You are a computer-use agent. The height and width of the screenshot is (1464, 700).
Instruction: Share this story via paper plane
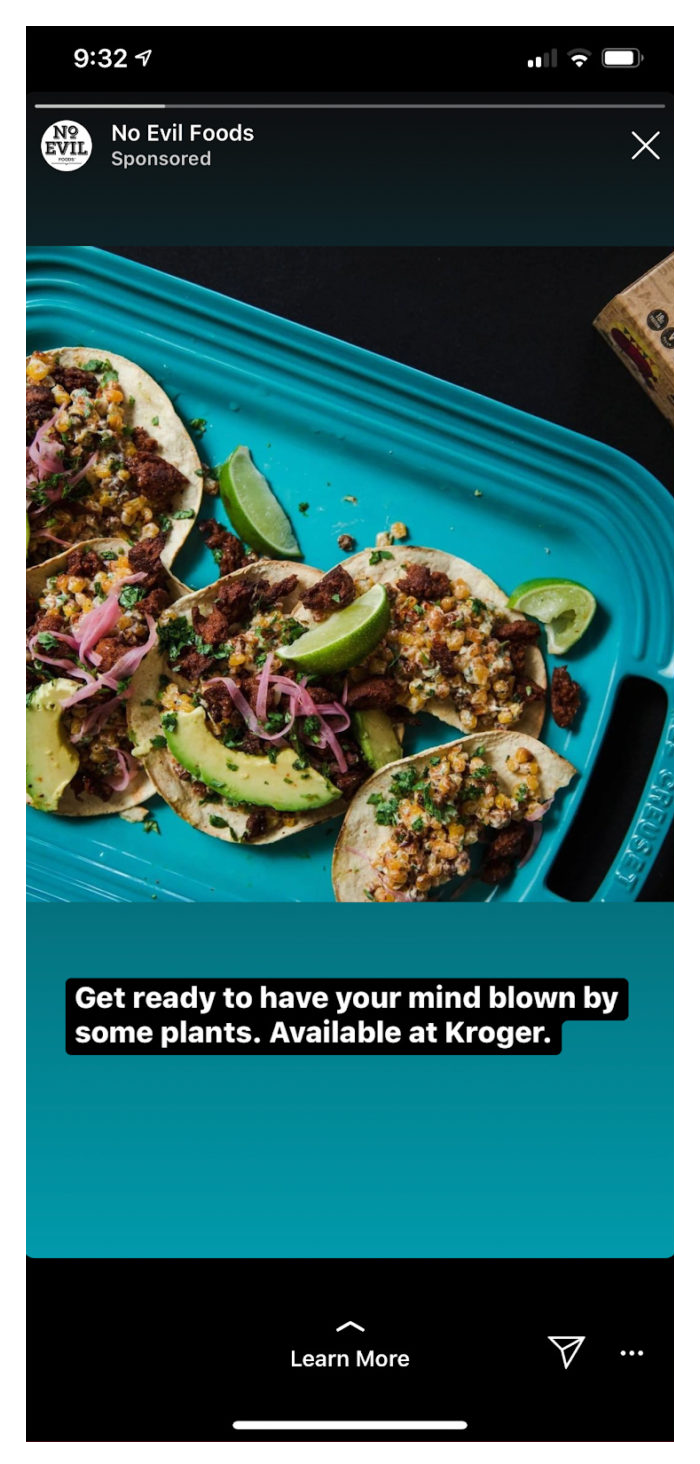click(x=566, y=1352)
